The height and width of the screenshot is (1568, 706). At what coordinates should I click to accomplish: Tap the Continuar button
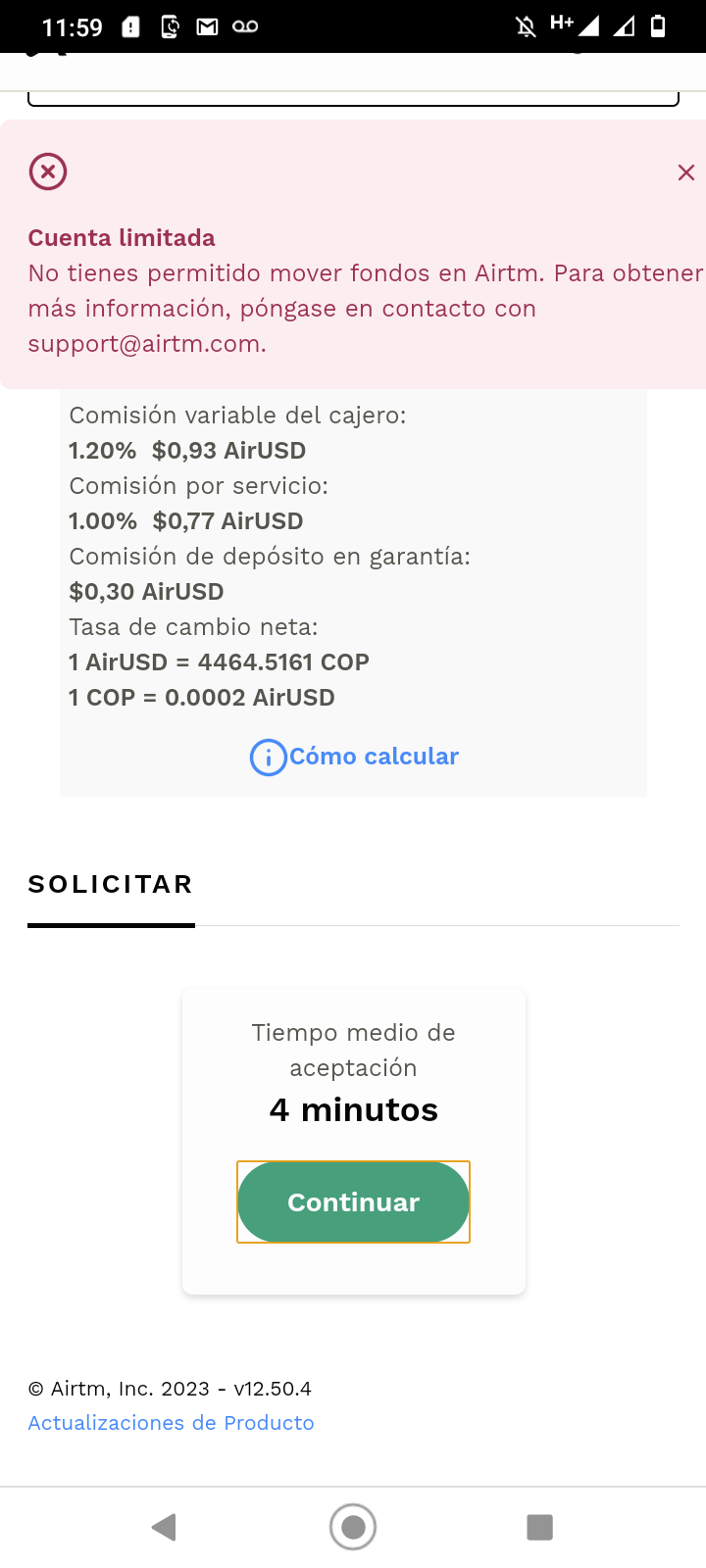click(353, 1201)
